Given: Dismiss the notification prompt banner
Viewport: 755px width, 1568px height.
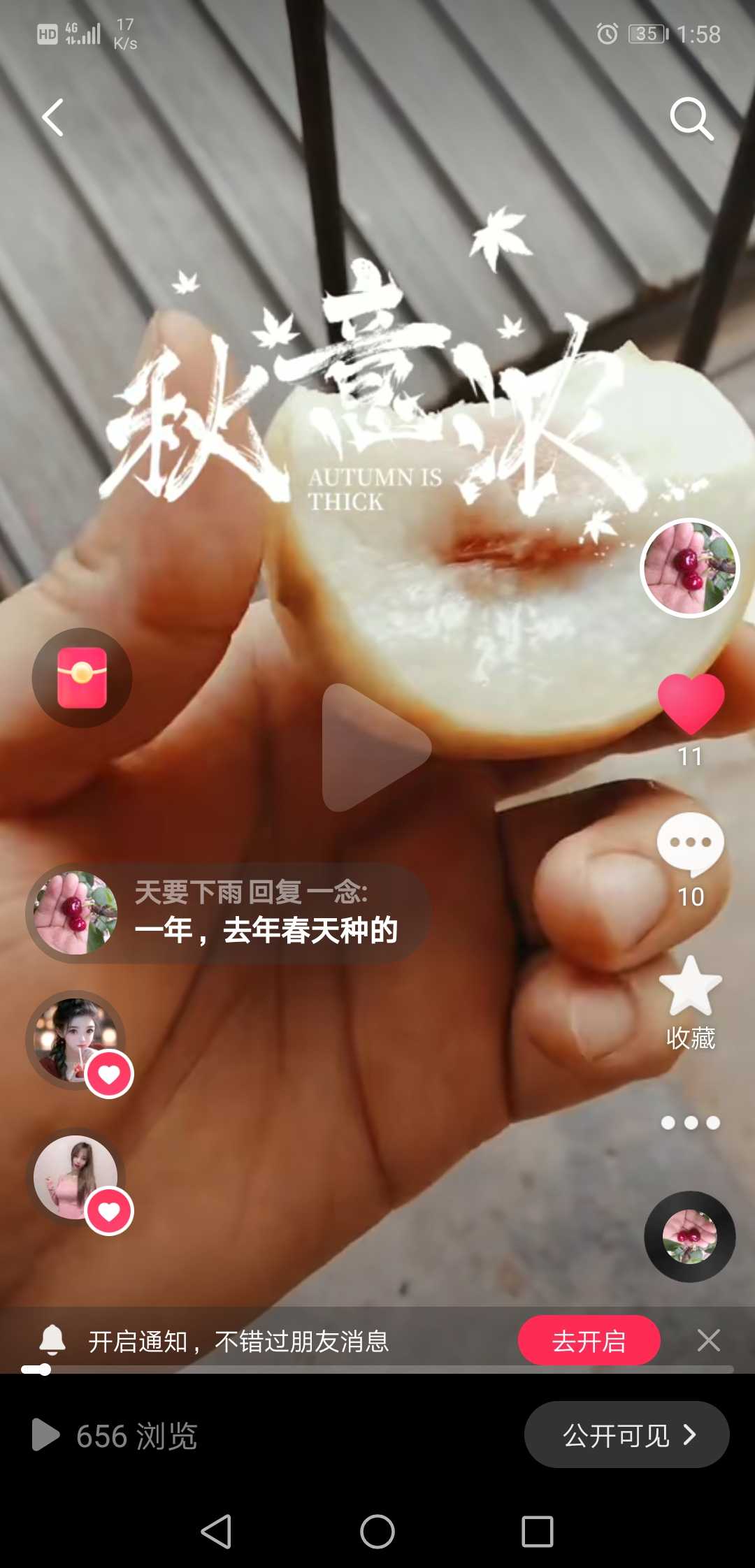Looking at the screenshot, I should 709,1340.
